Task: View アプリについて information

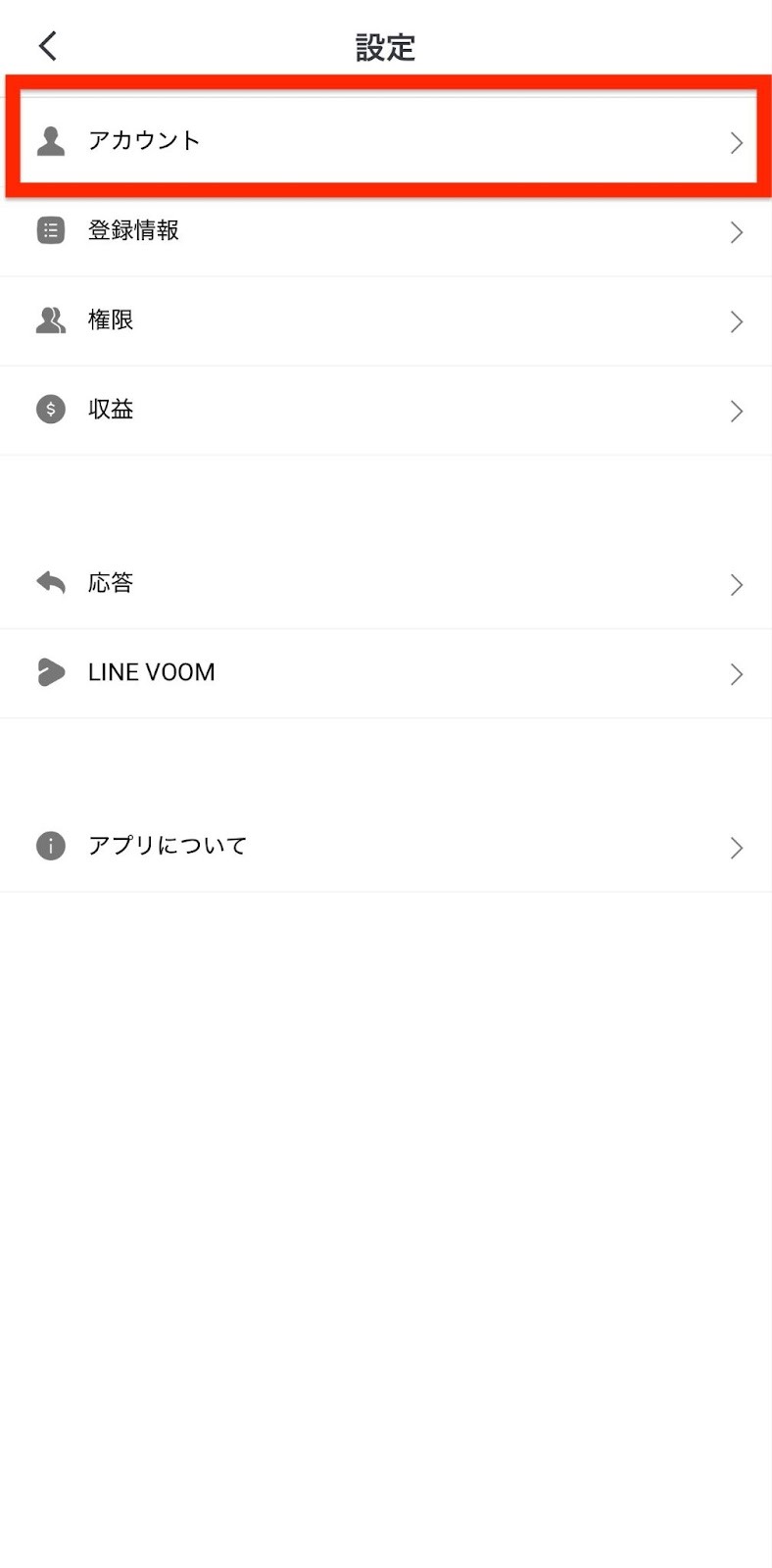Action: point(386,847)
